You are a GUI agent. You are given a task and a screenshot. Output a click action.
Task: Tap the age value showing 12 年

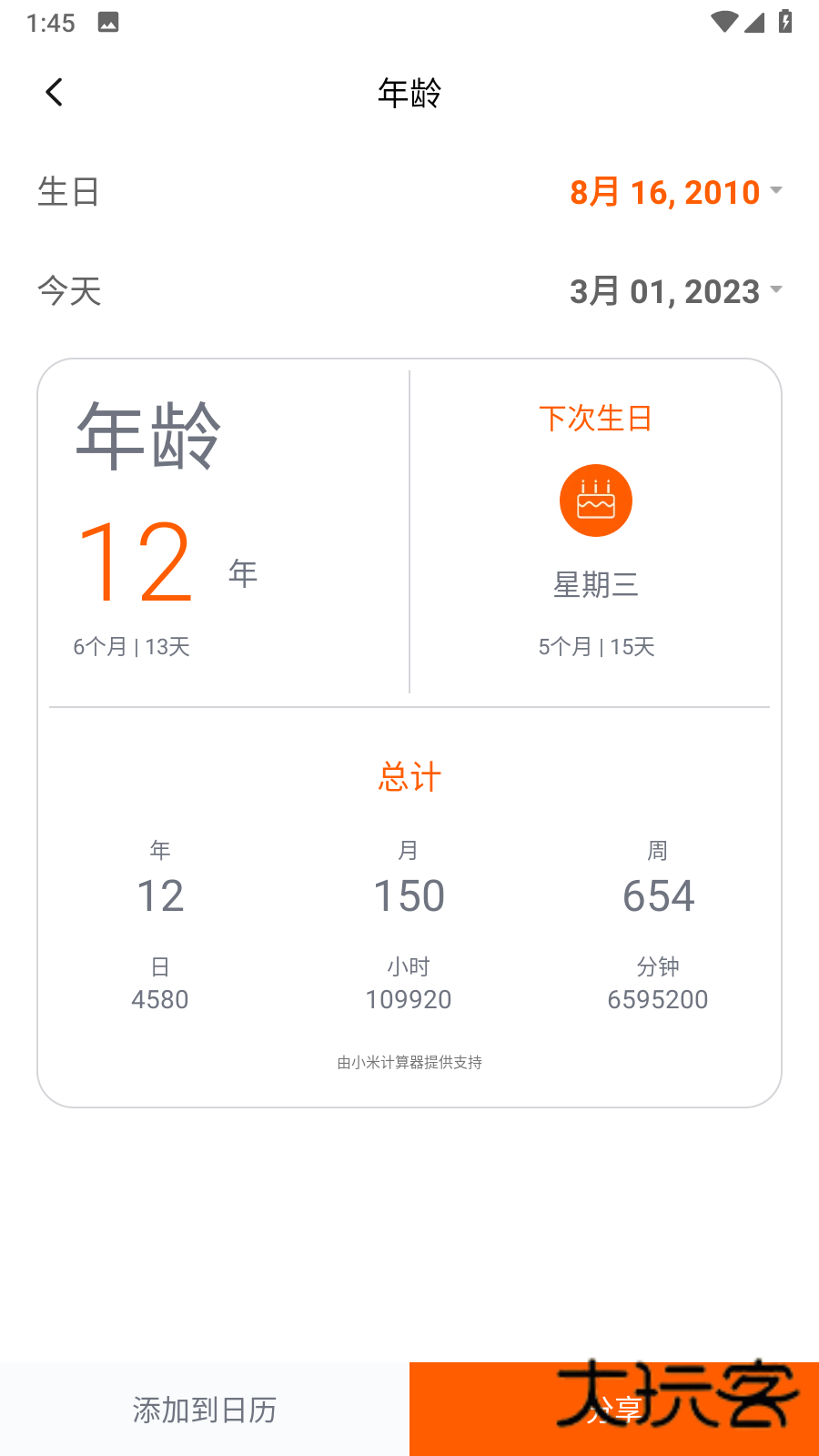pos(136,562)
